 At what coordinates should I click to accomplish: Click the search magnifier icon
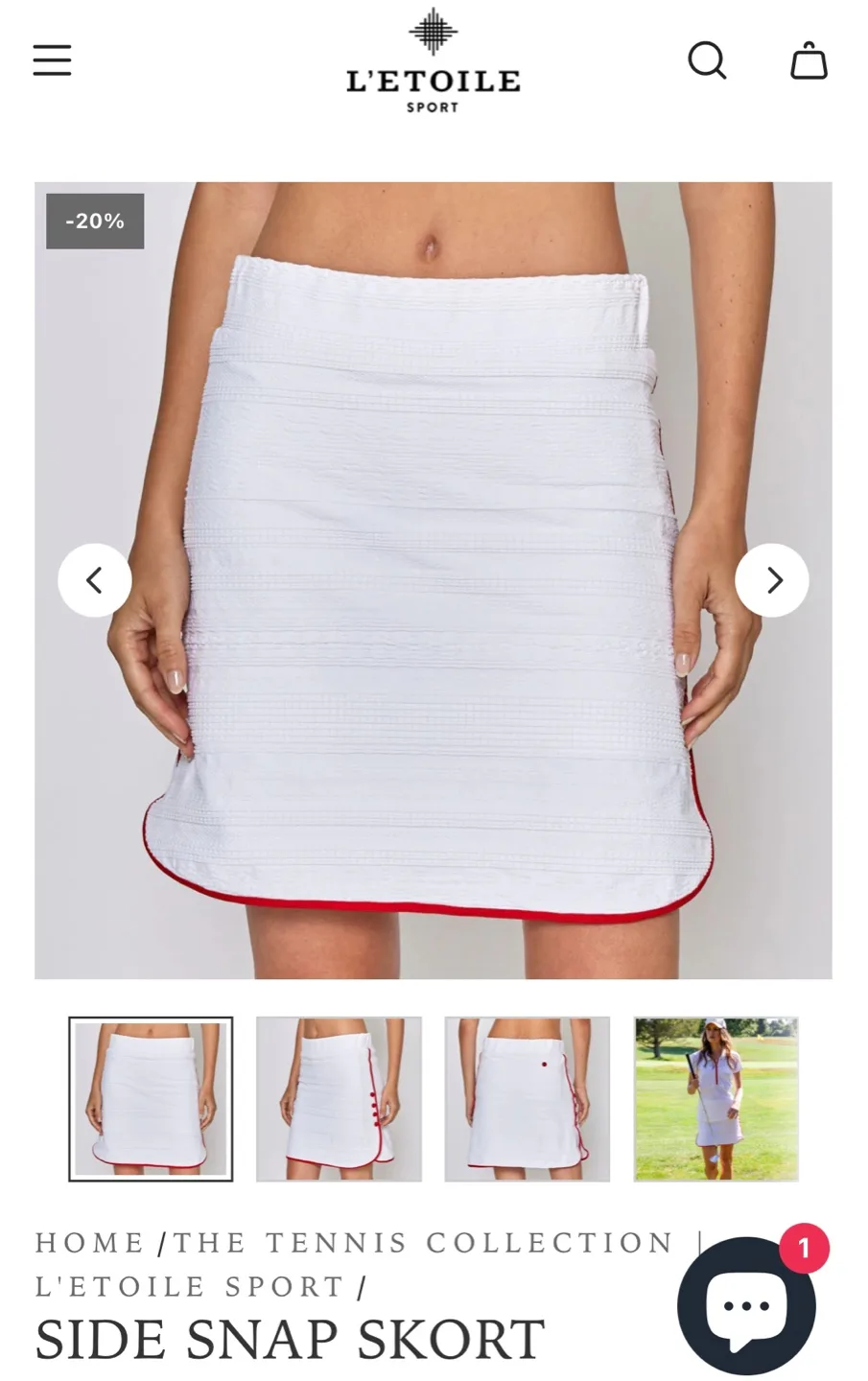pyautogui.click(x=707, y=60)
